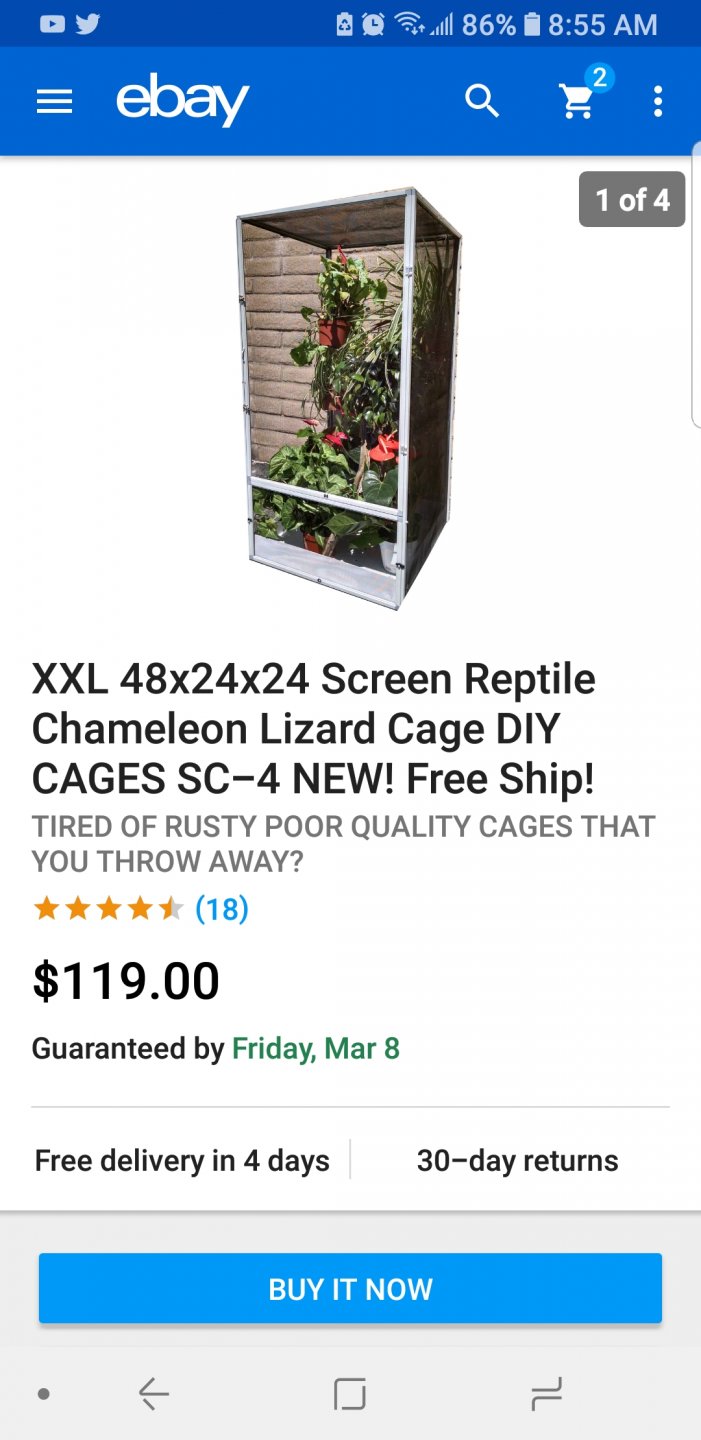Go back using system back button

click(153, 1393)
